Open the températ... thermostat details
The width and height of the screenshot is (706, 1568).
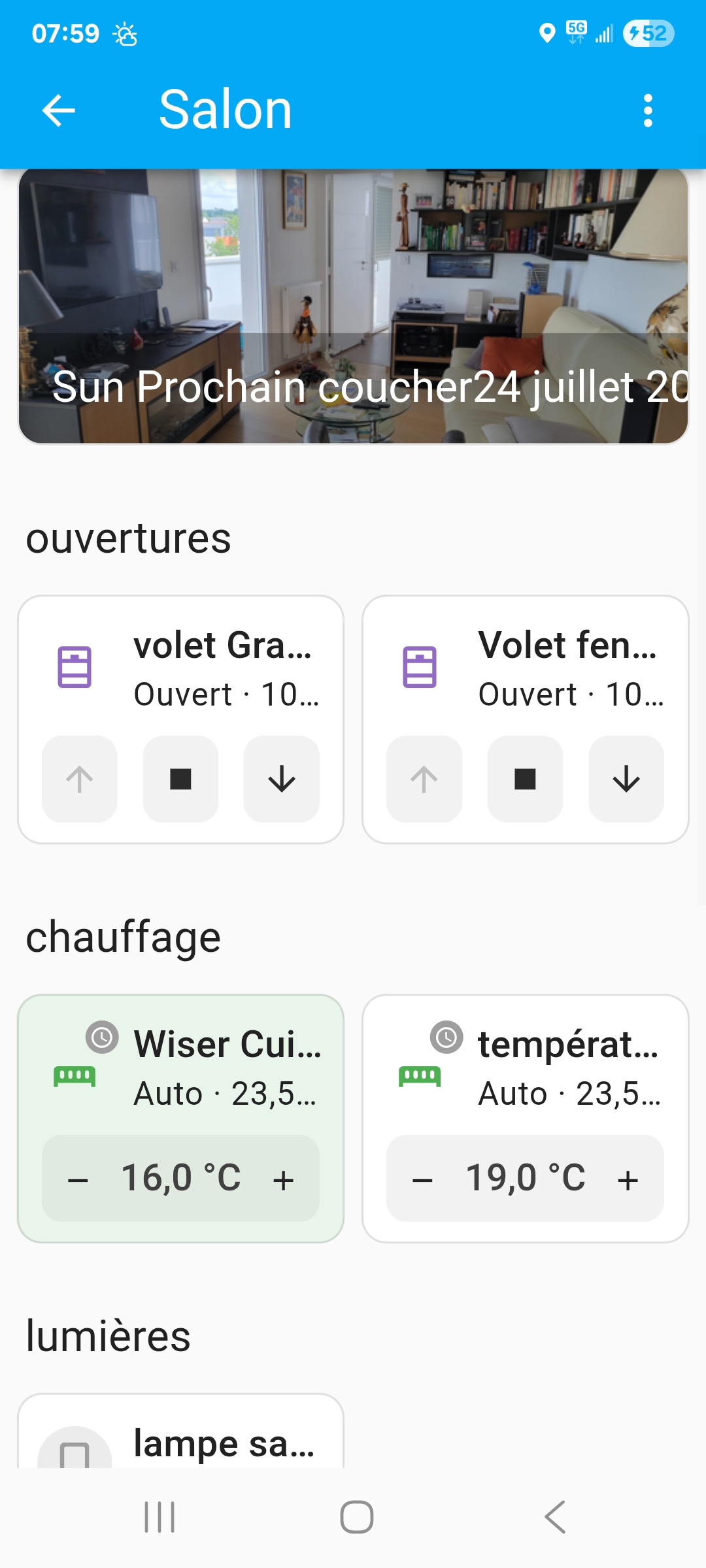point(525,1066)
